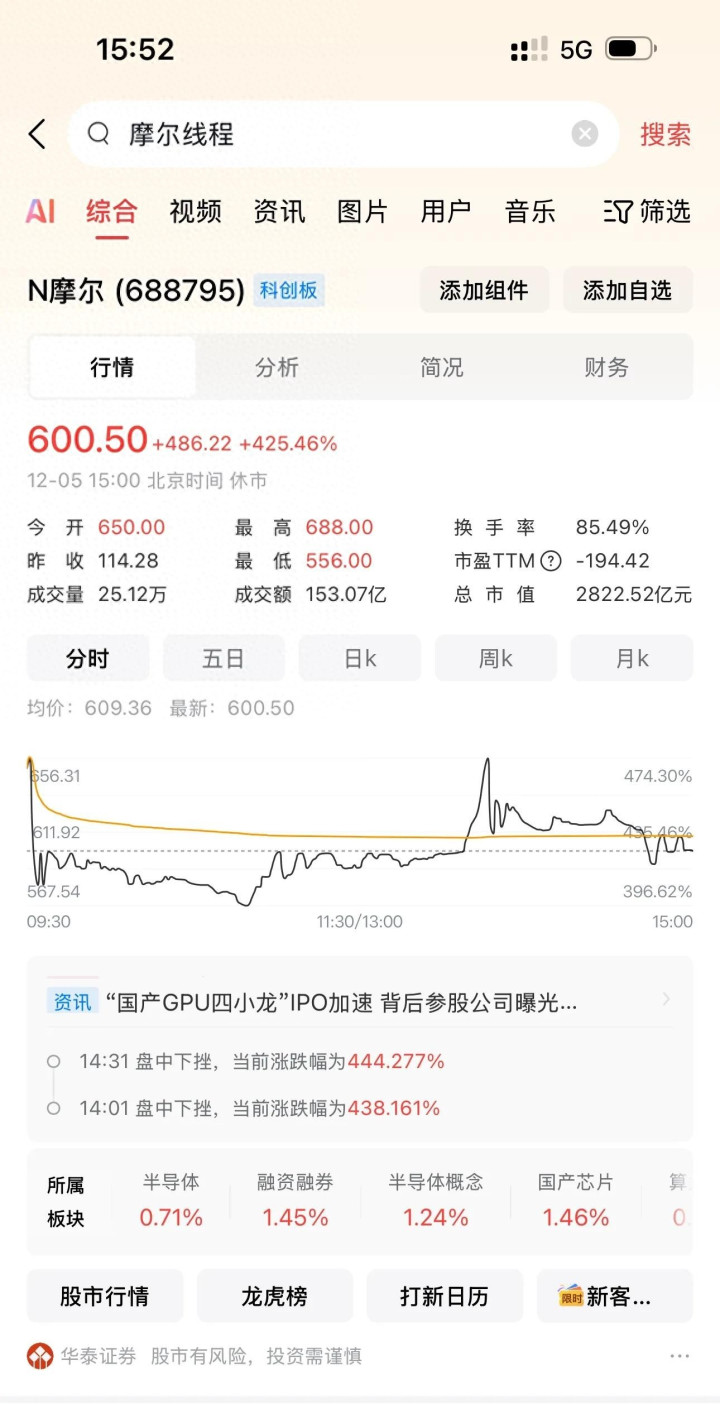Show the 日k chart

coord(360,658)
